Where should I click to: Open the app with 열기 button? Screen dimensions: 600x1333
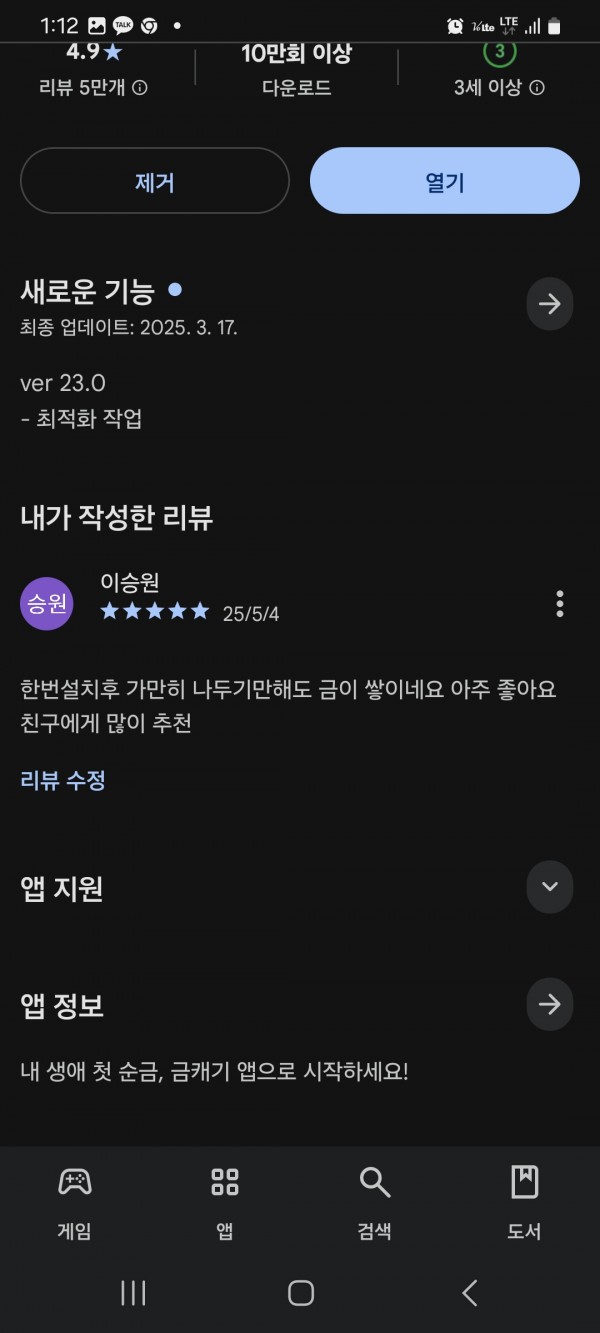point(445,181)
